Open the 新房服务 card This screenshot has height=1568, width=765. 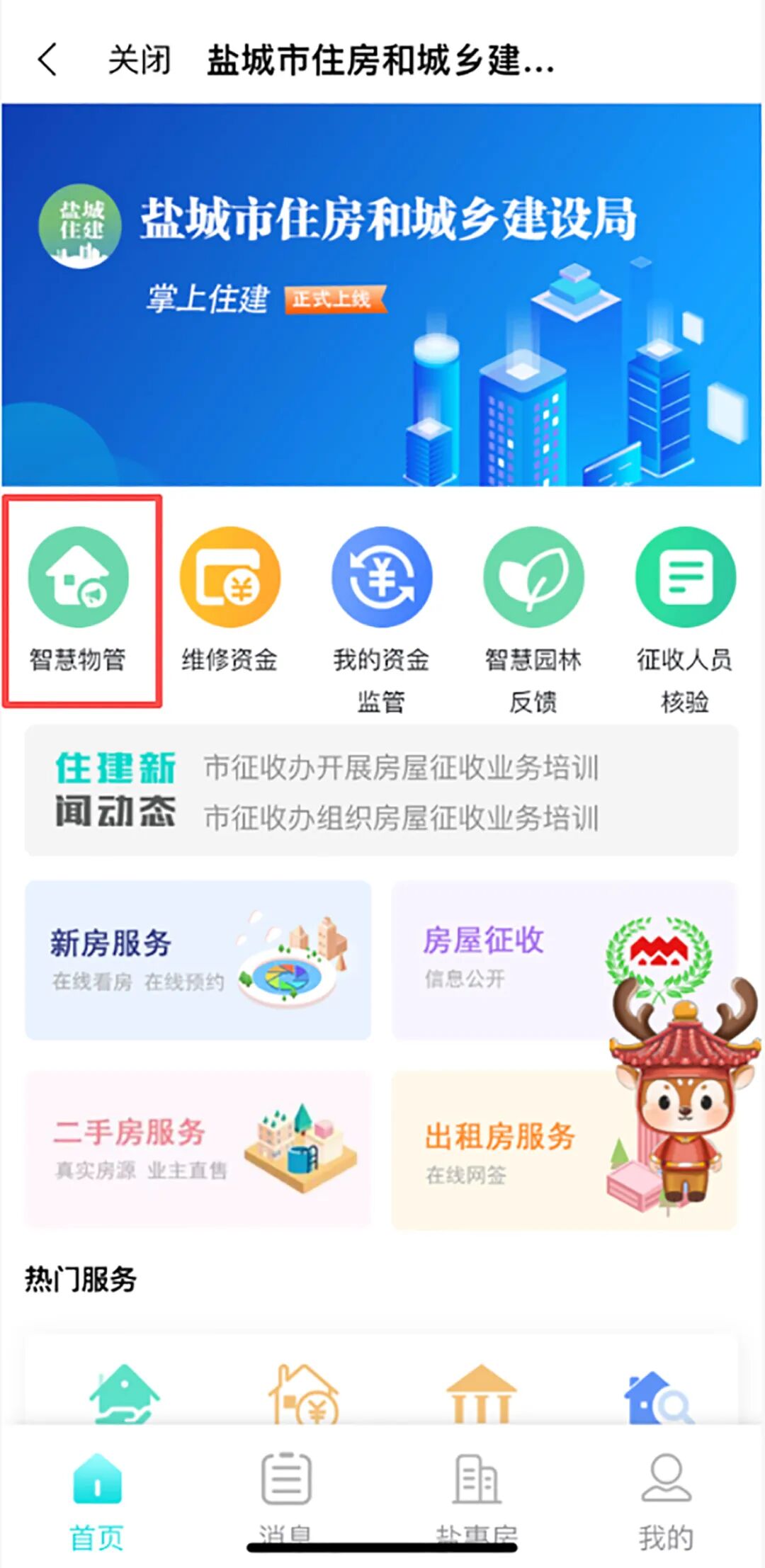click(198, 960)
